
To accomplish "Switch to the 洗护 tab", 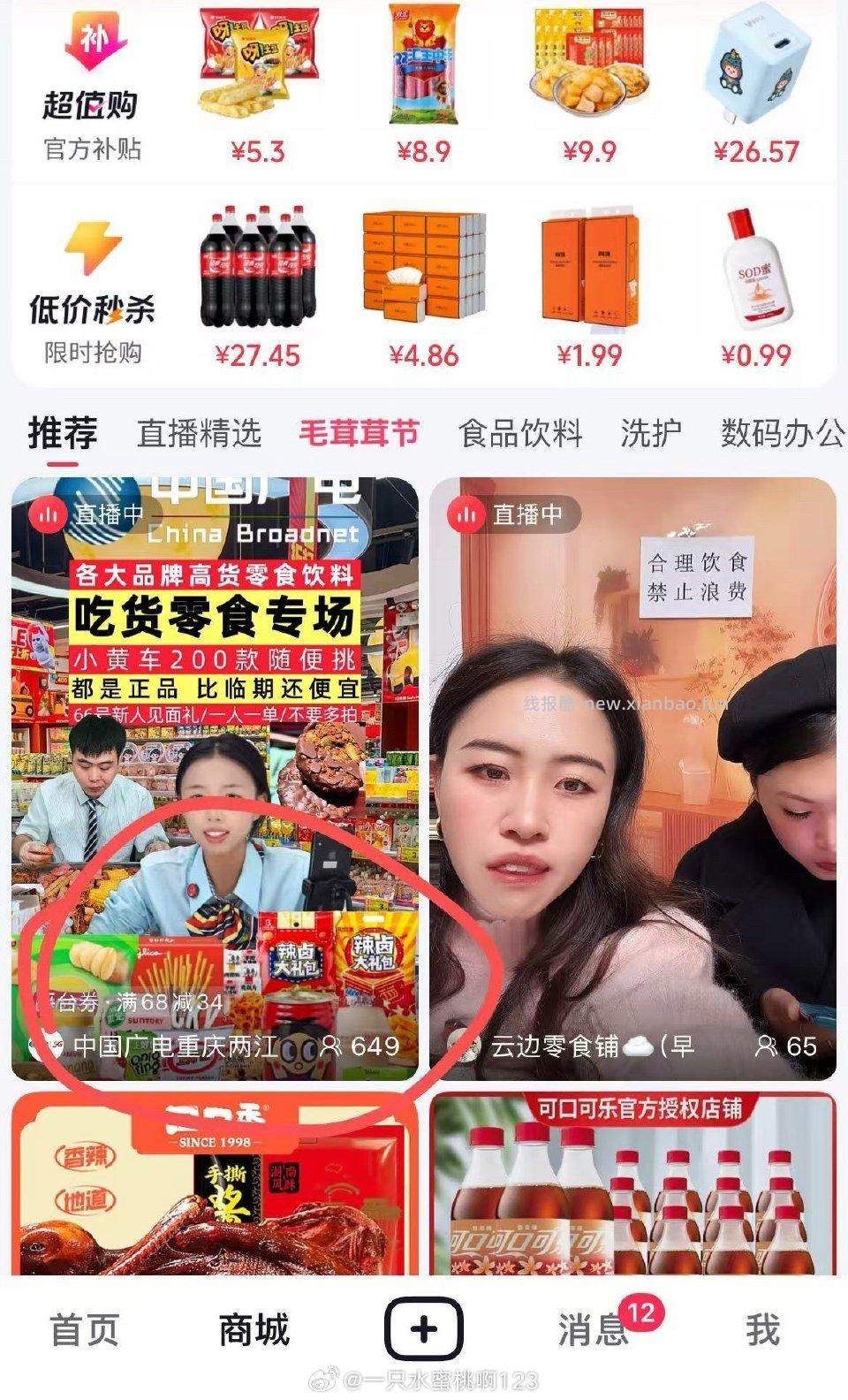I will [650, 433].
